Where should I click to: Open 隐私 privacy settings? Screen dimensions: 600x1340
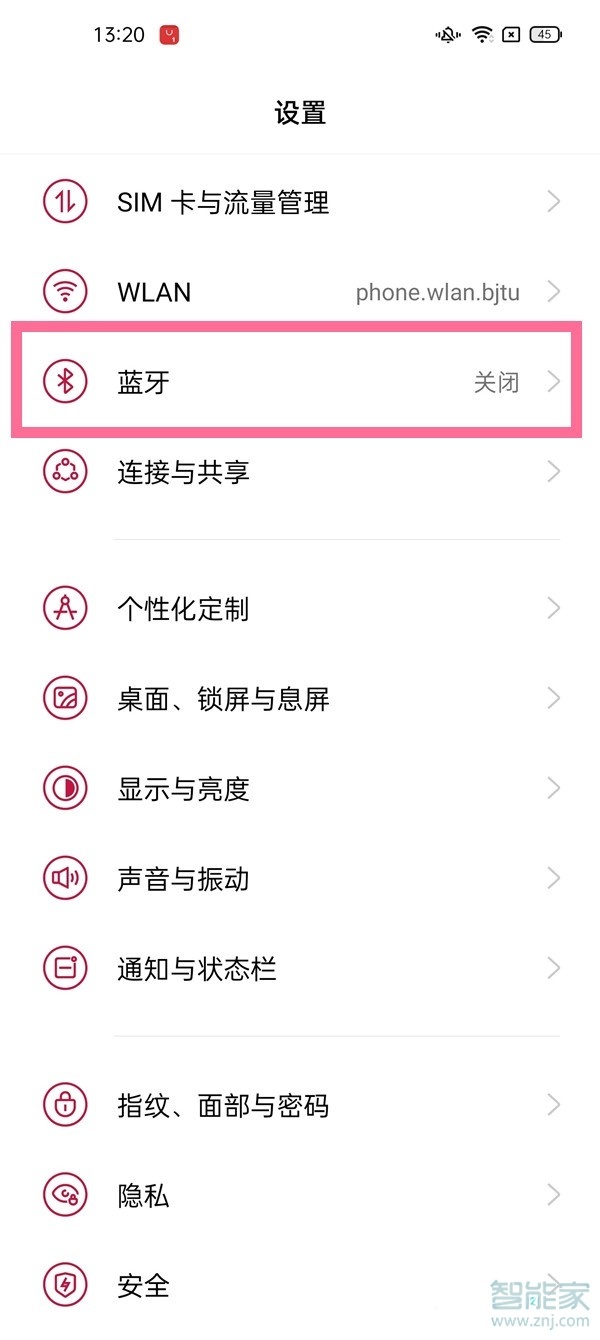(x=300, y=1195)
